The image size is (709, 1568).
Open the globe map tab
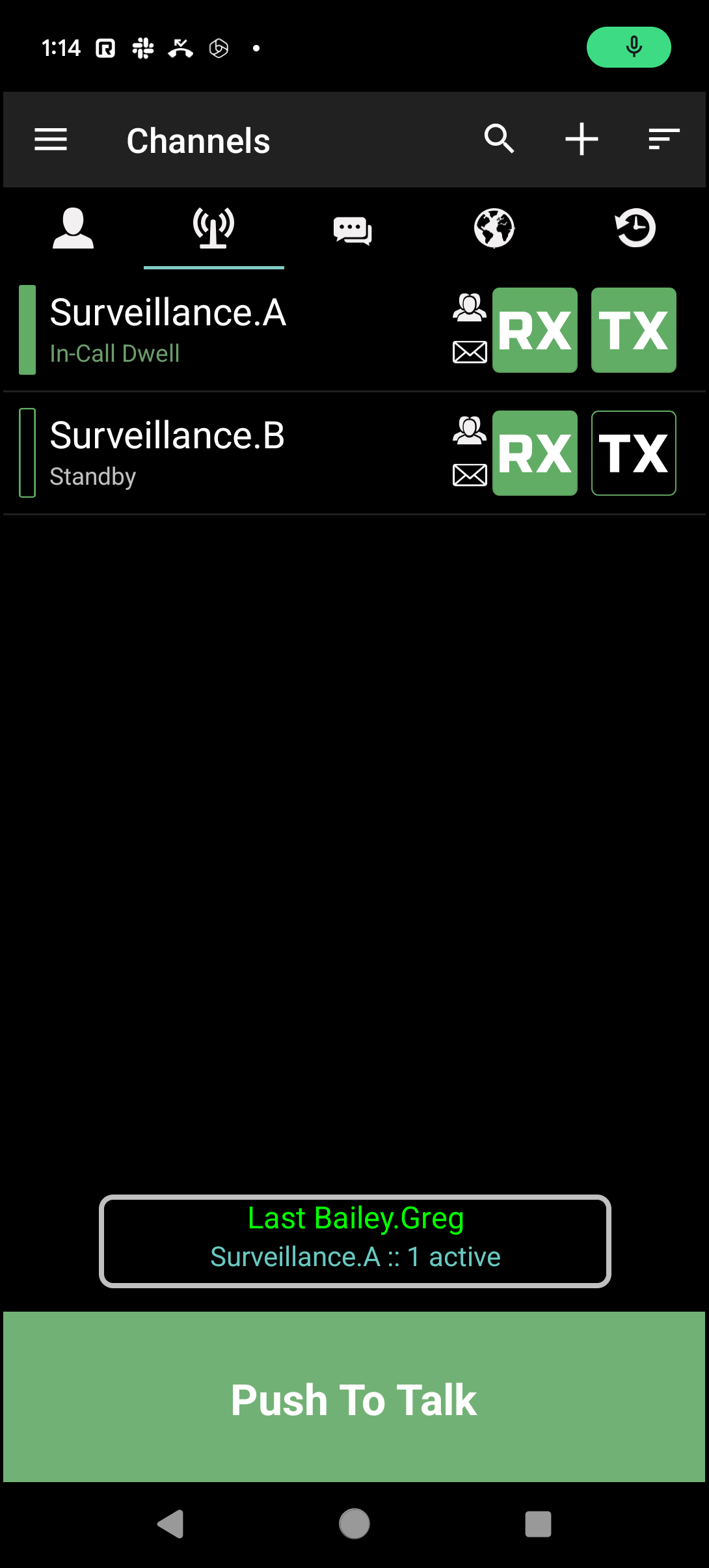(494, 228)
